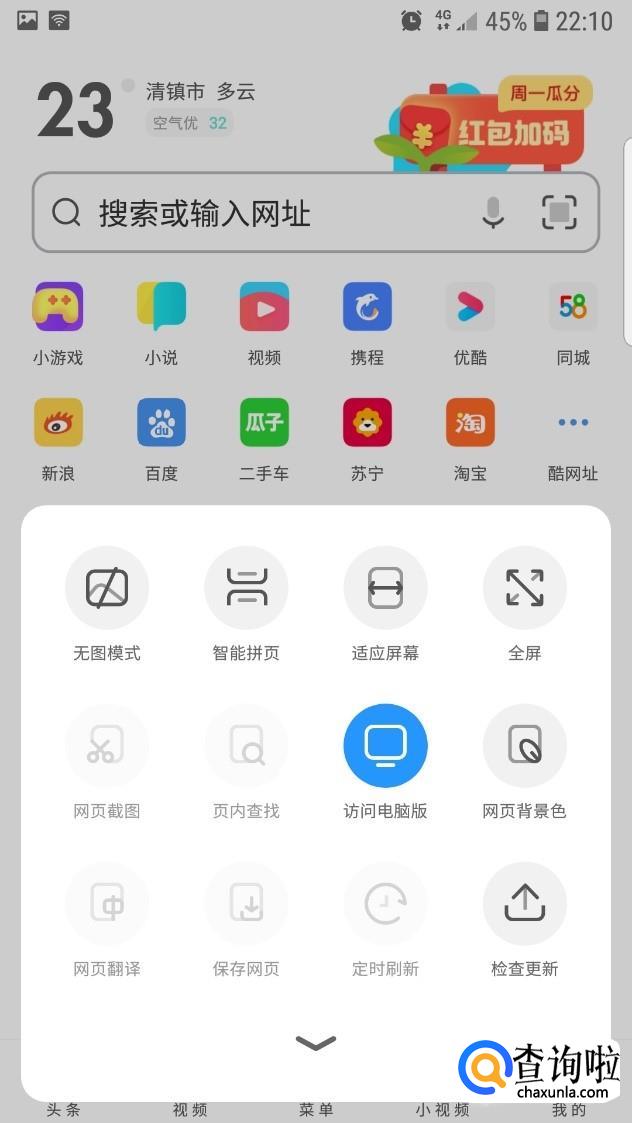Open 酷网址 more sites
632x1123 pixels.
[573, 423]
